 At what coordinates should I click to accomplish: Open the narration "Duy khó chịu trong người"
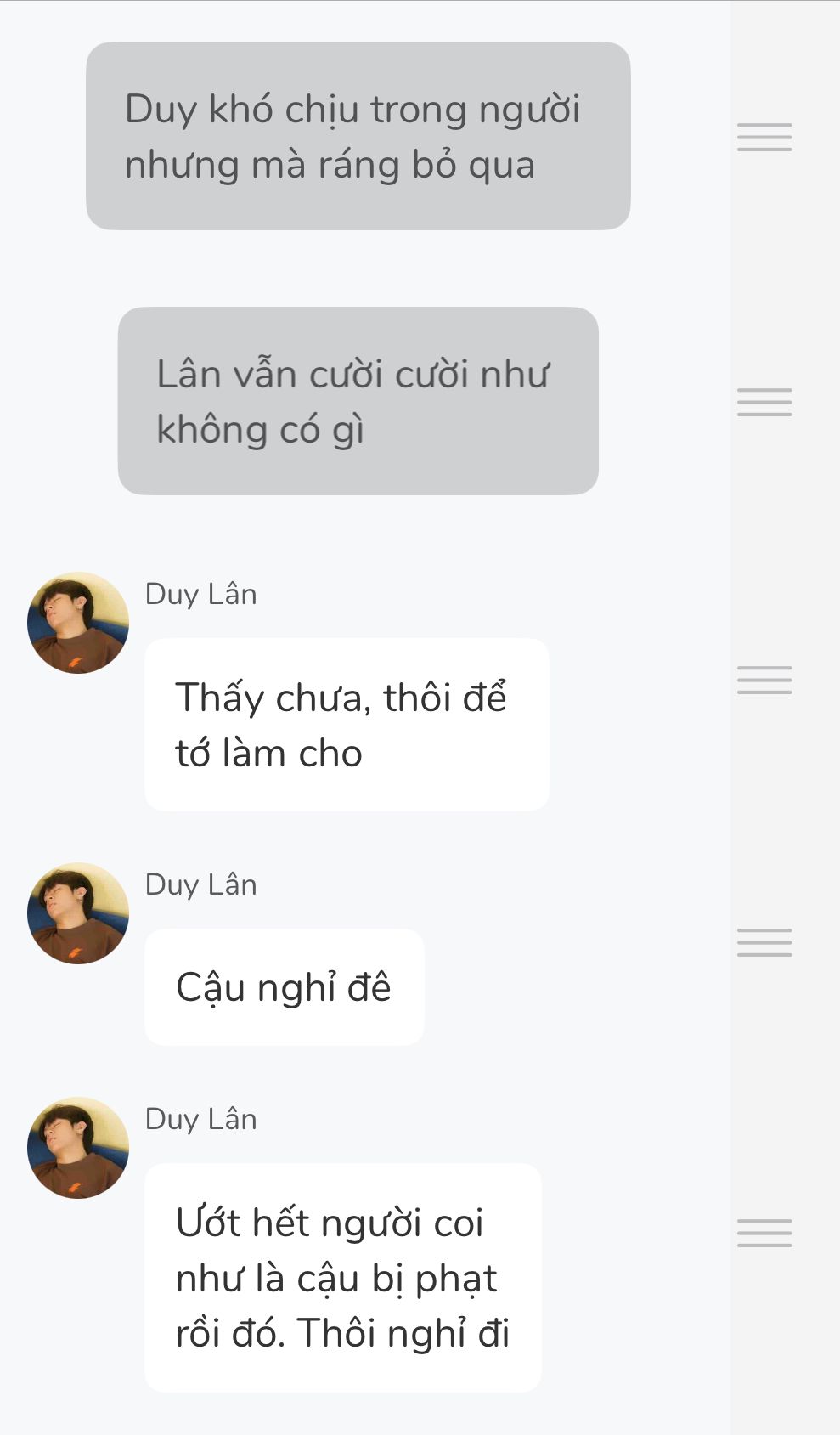[358, 136]
